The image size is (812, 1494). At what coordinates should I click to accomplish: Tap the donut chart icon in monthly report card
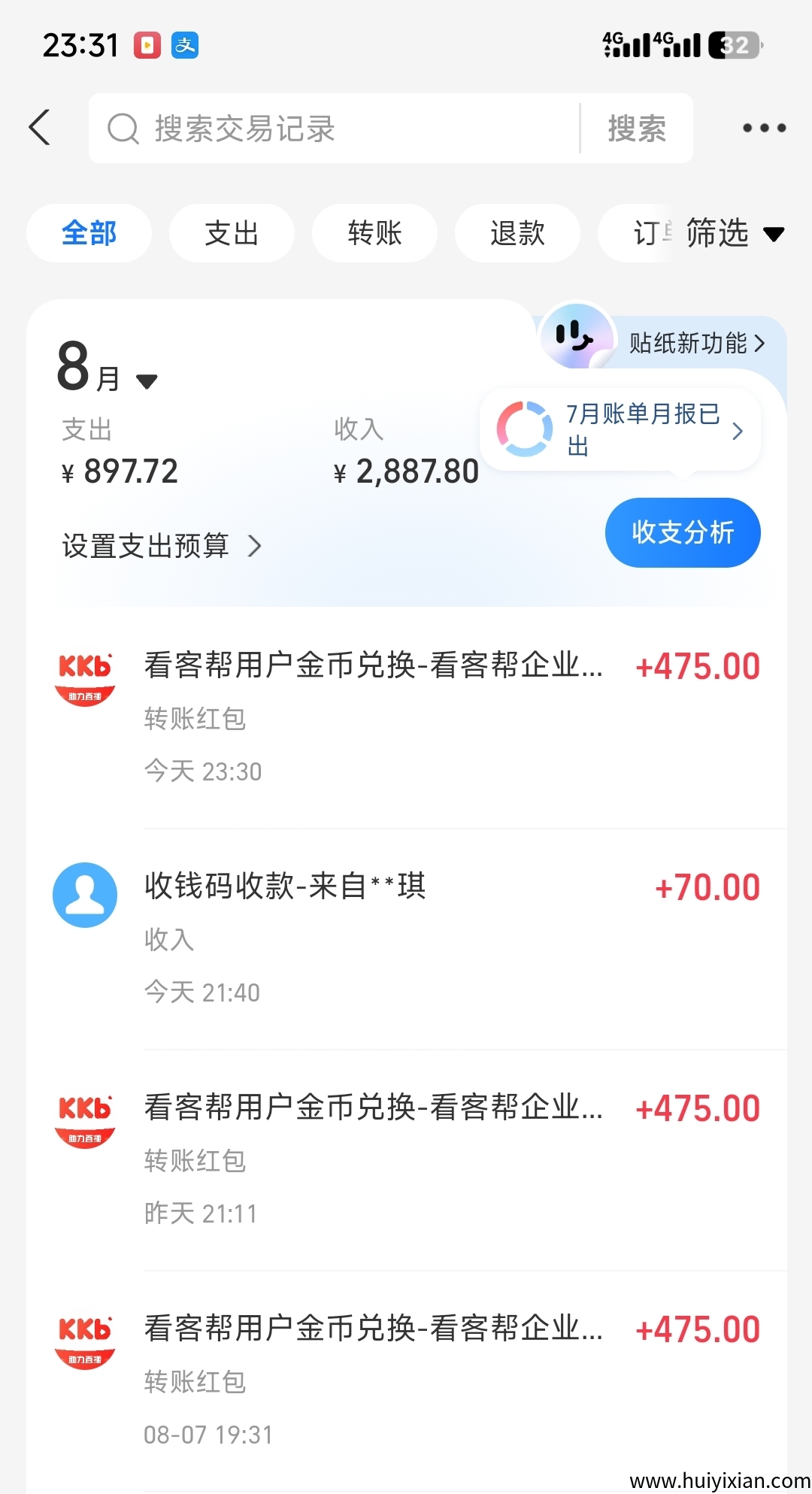pos(526,429)
